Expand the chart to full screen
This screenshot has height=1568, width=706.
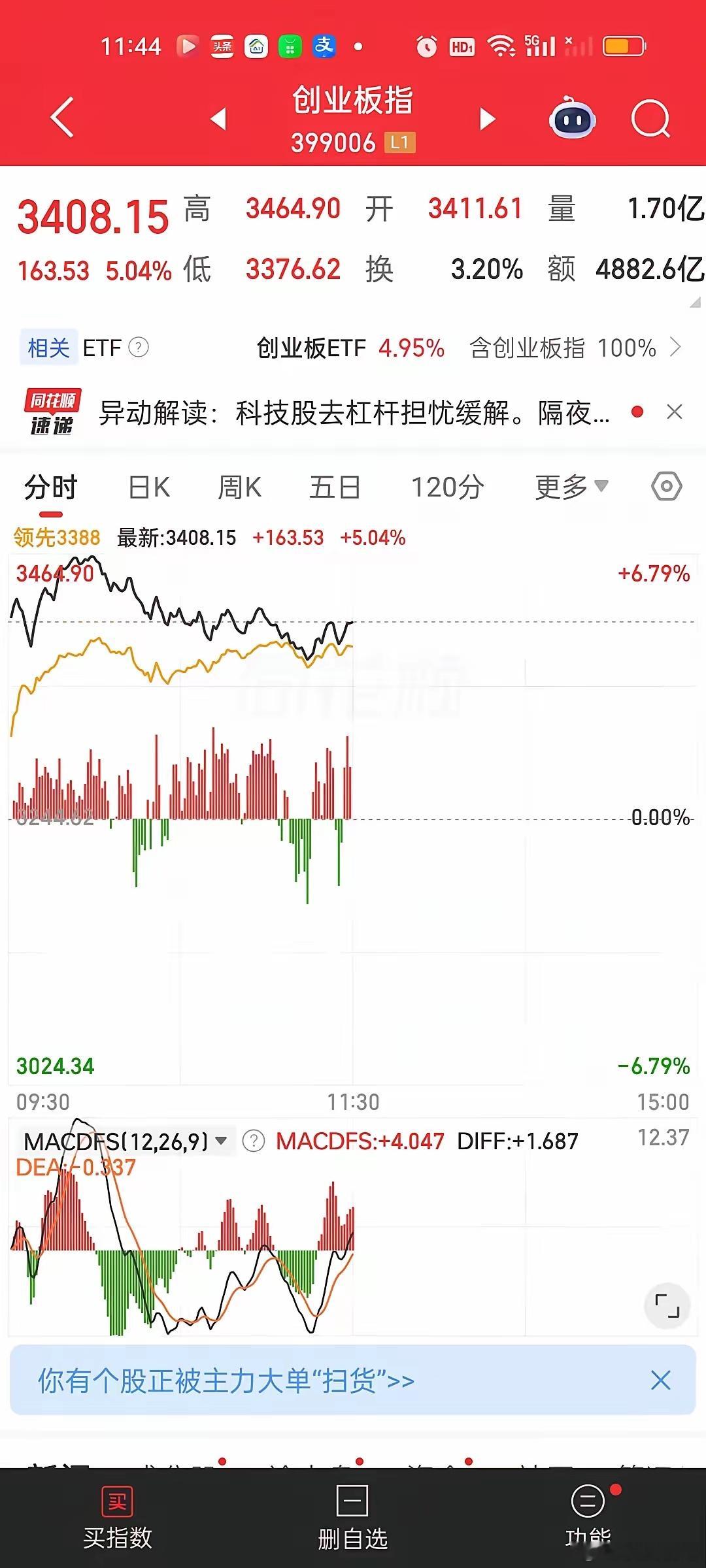point(667,1305)
